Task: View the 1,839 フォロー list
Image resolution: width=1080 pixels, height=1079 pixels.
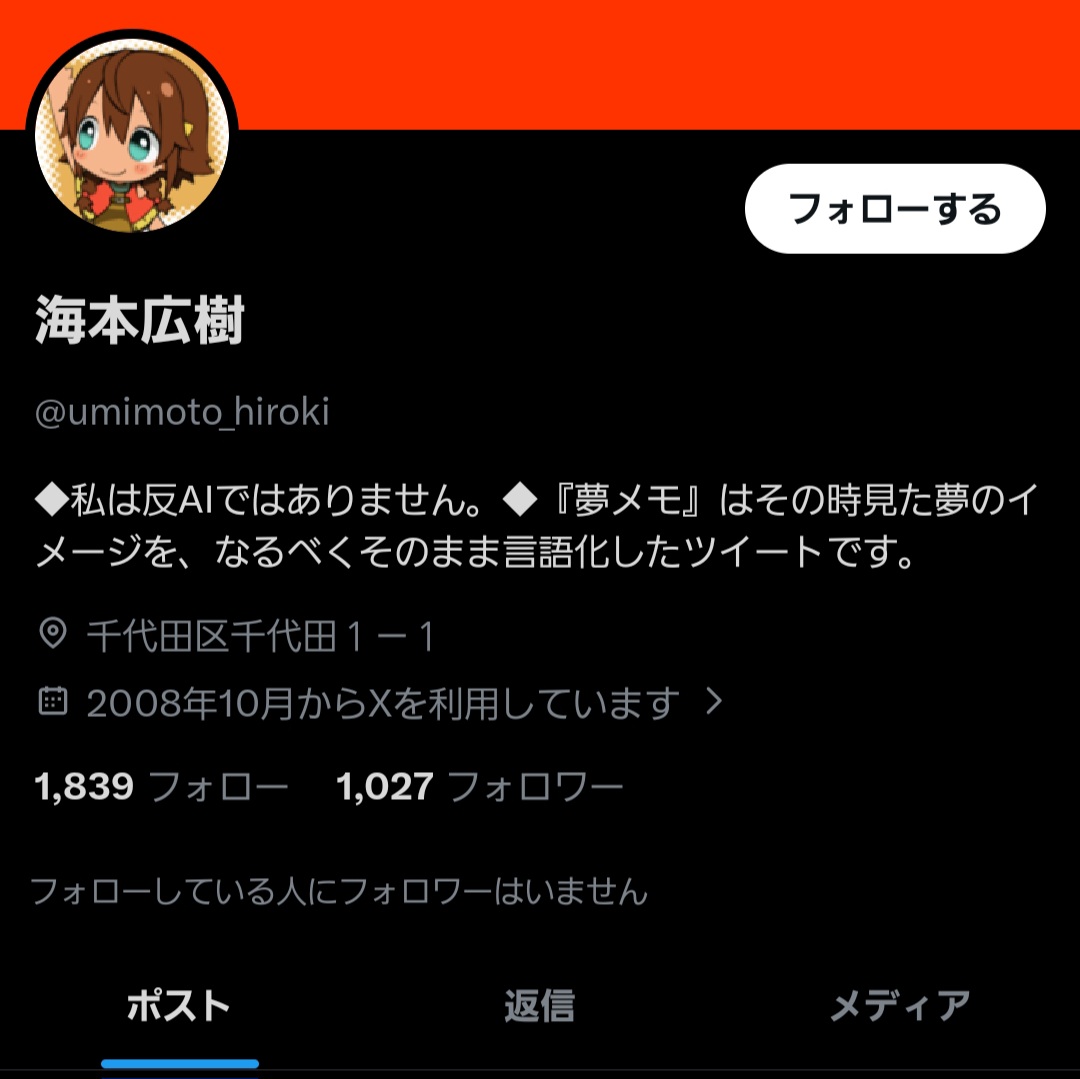Action: (161, 787)
